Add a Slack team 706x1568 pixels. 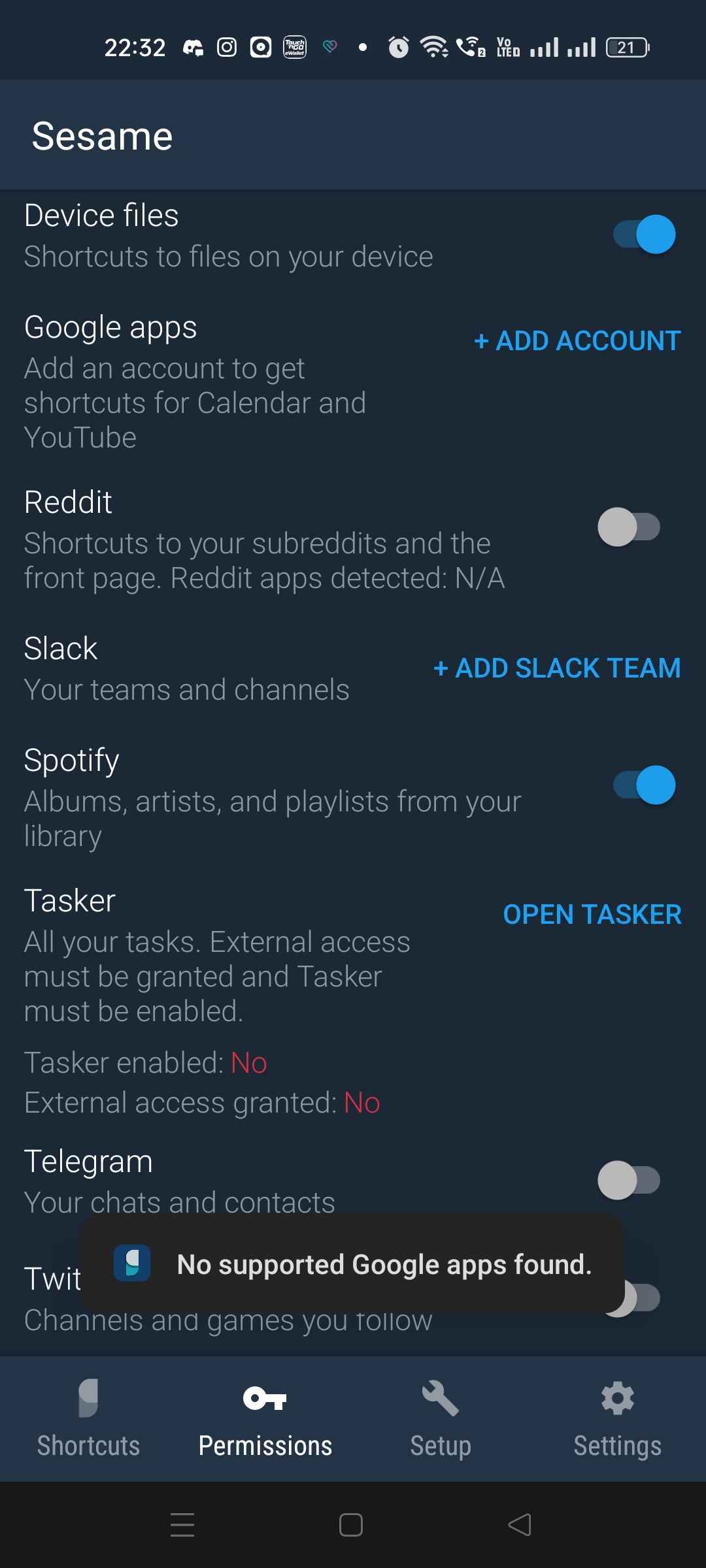click(x=557, y=668)
